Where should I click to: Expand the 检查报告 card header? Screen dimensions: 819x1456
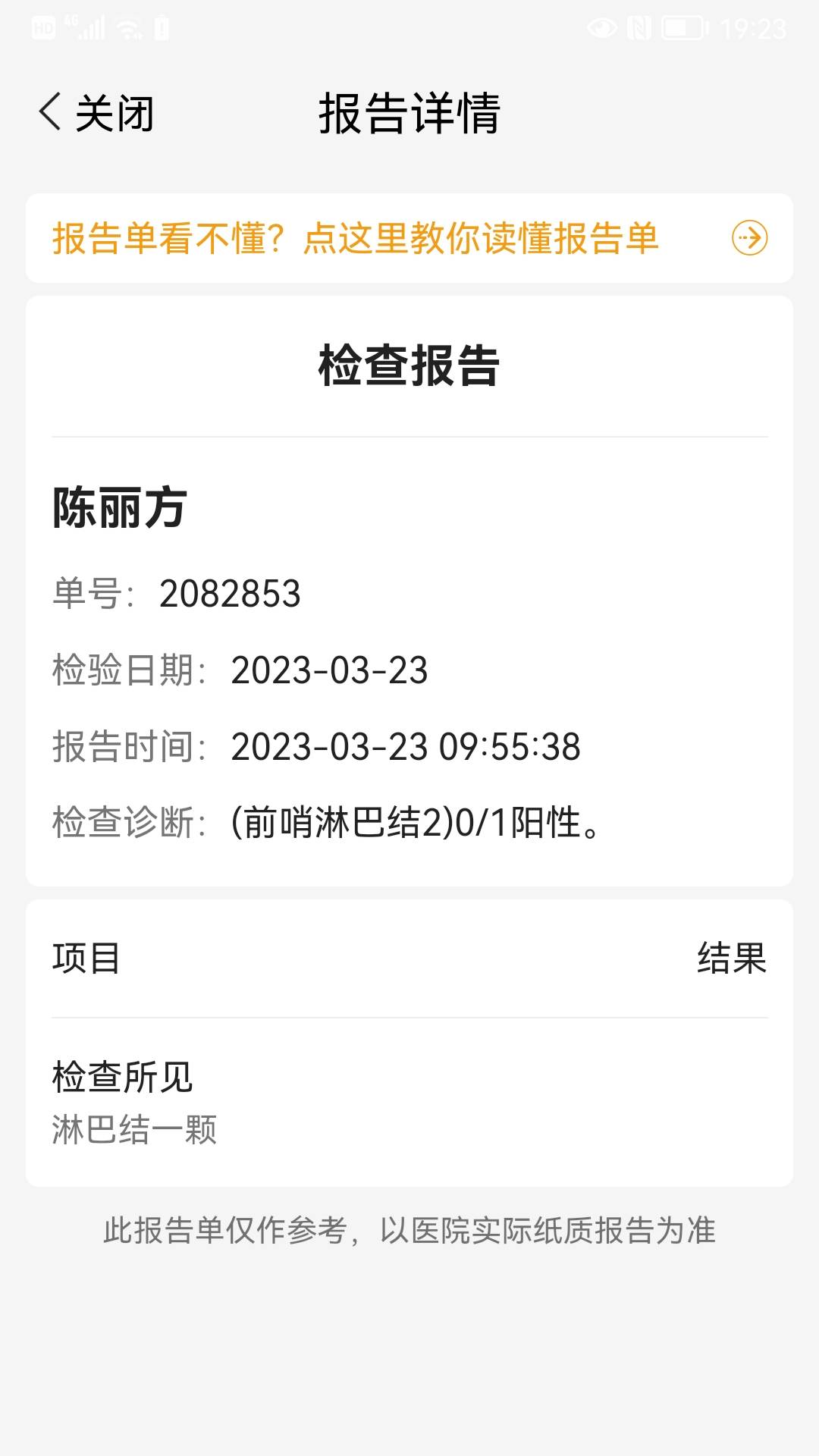tap(409, 366)
